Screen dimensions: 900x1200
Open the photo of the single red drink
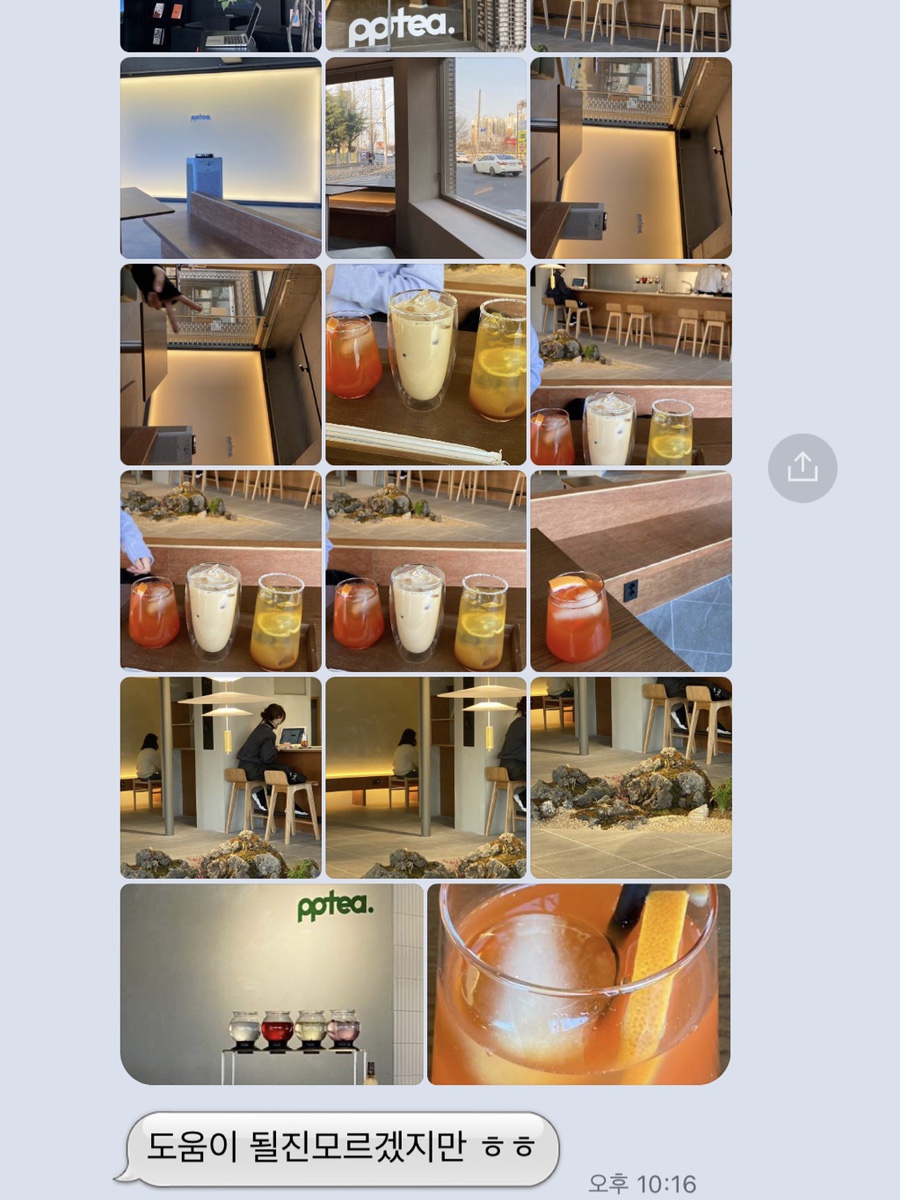tap(631, 571)
